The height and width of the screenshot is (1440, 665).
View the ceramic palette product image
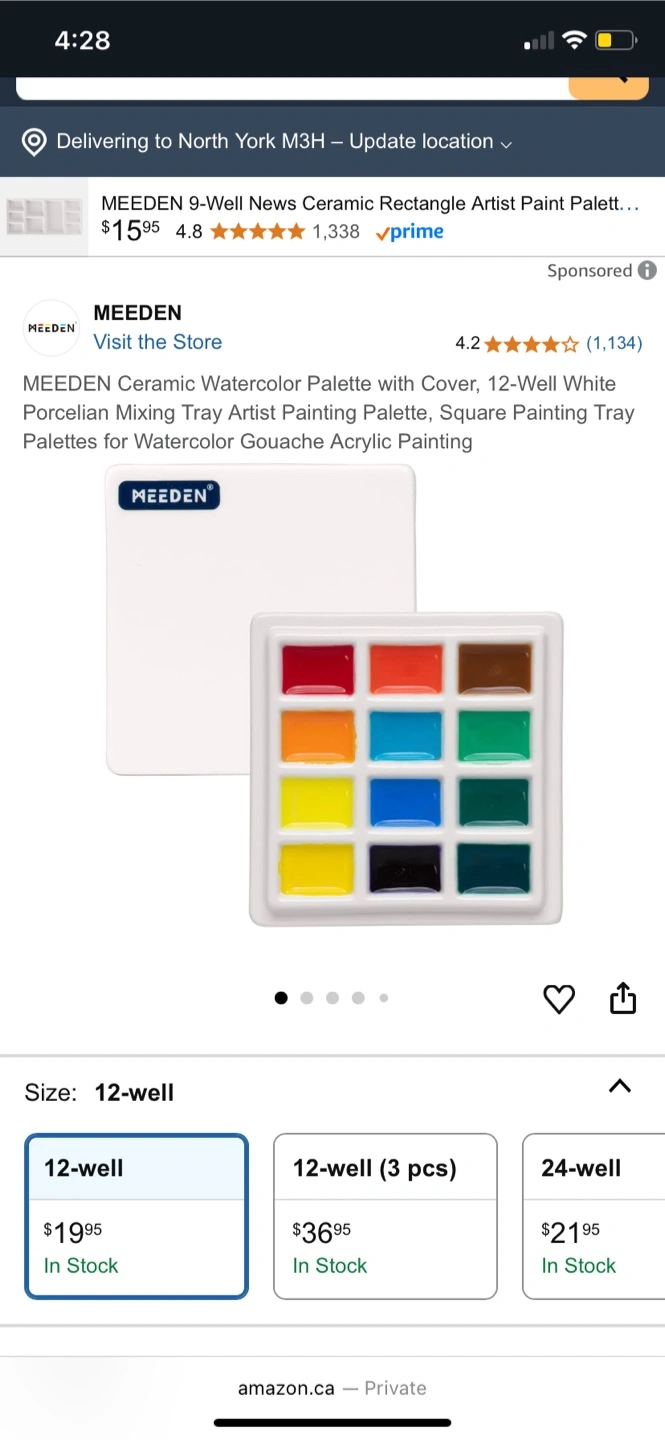(334, 695)
